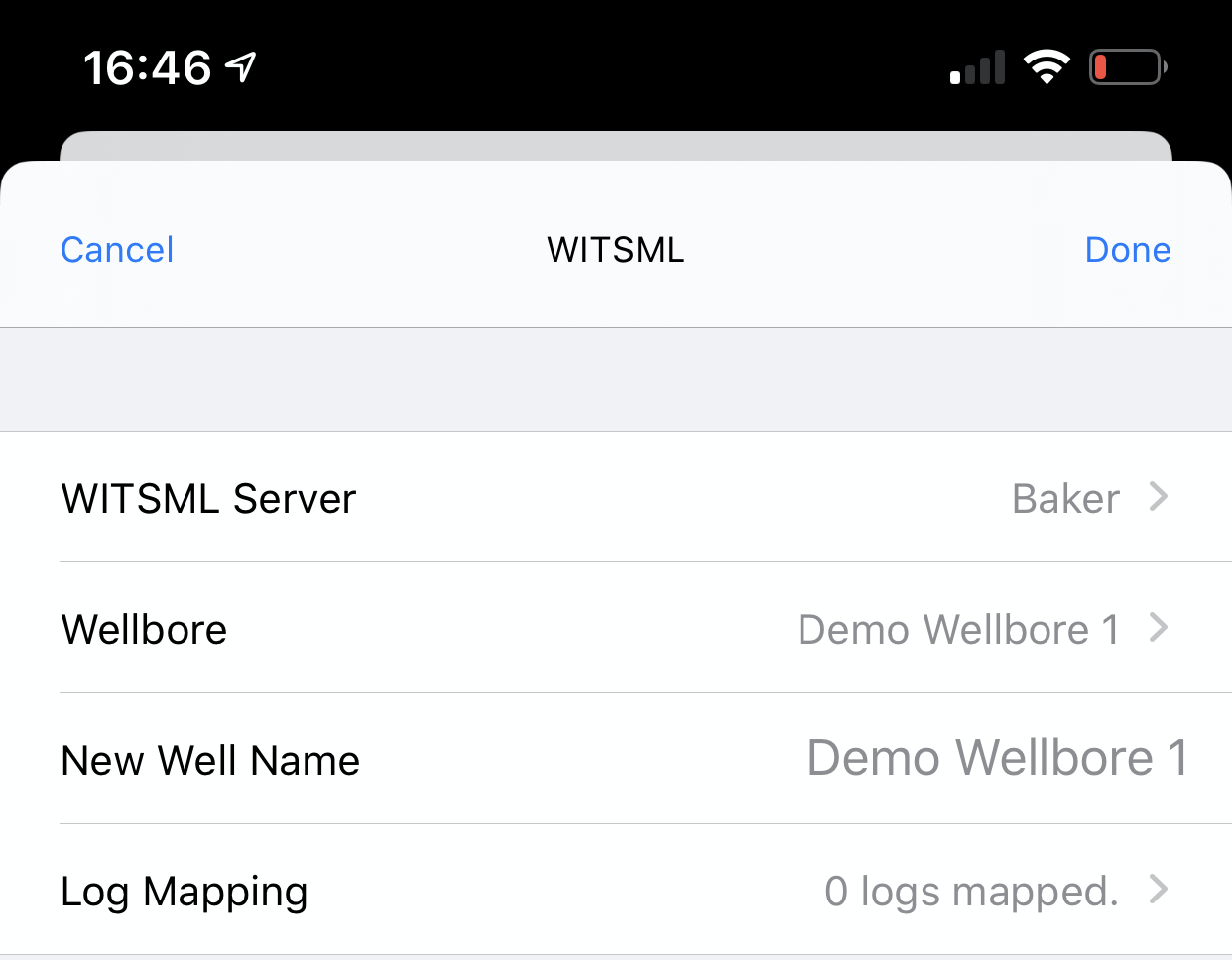1232x960 pixels.
Task: Select the Wellbore row
Action: pos(615,629)
